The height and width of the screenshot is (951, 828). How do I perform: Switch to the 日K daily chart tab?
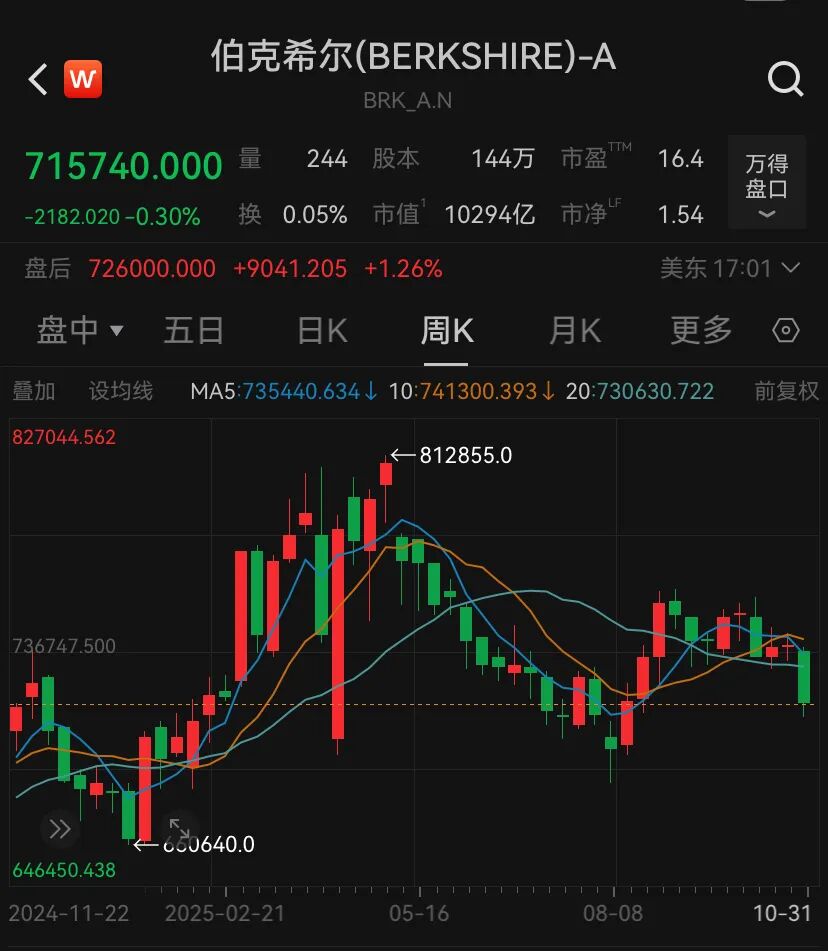click(x=320, y=330)
